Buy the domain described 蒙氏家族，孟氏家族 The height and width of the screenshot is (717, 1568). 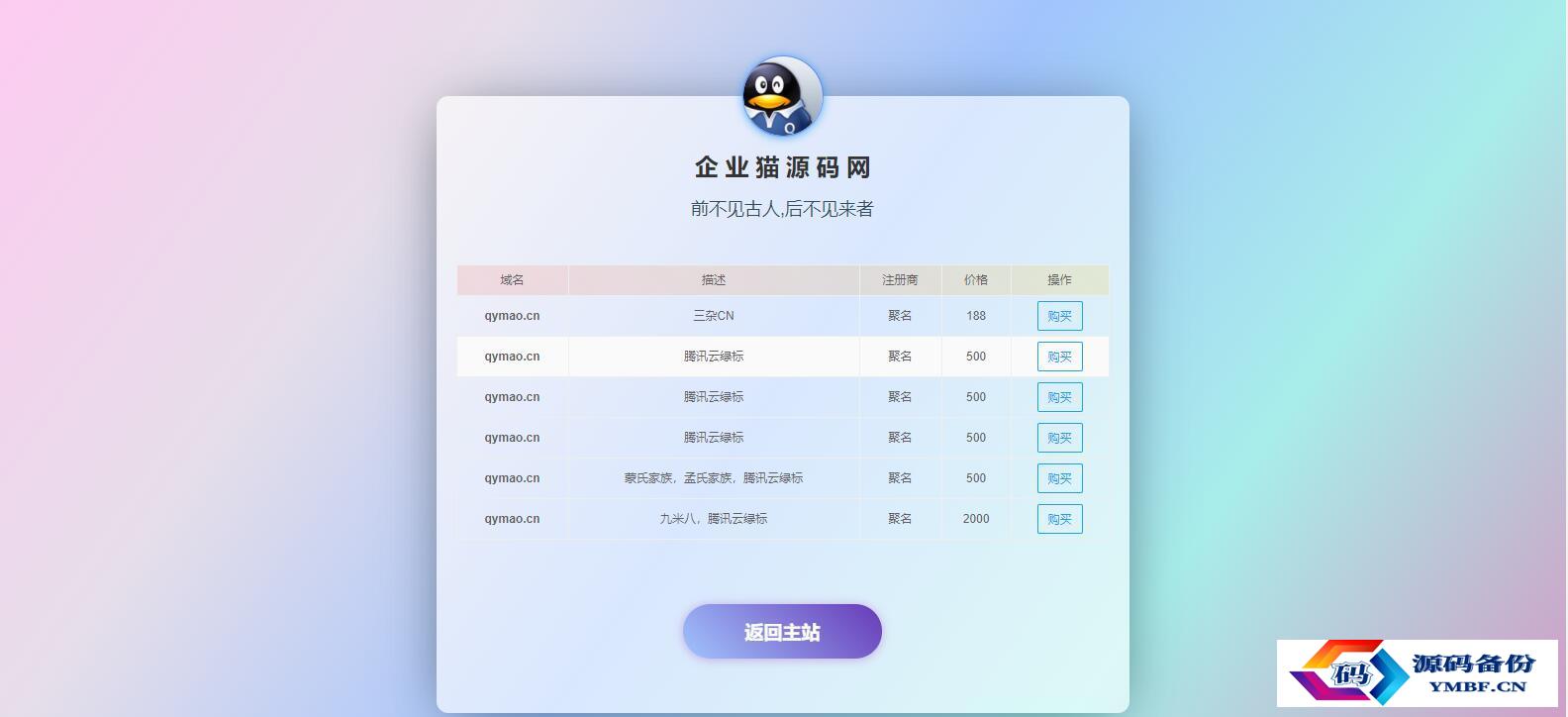point(1059,478)
